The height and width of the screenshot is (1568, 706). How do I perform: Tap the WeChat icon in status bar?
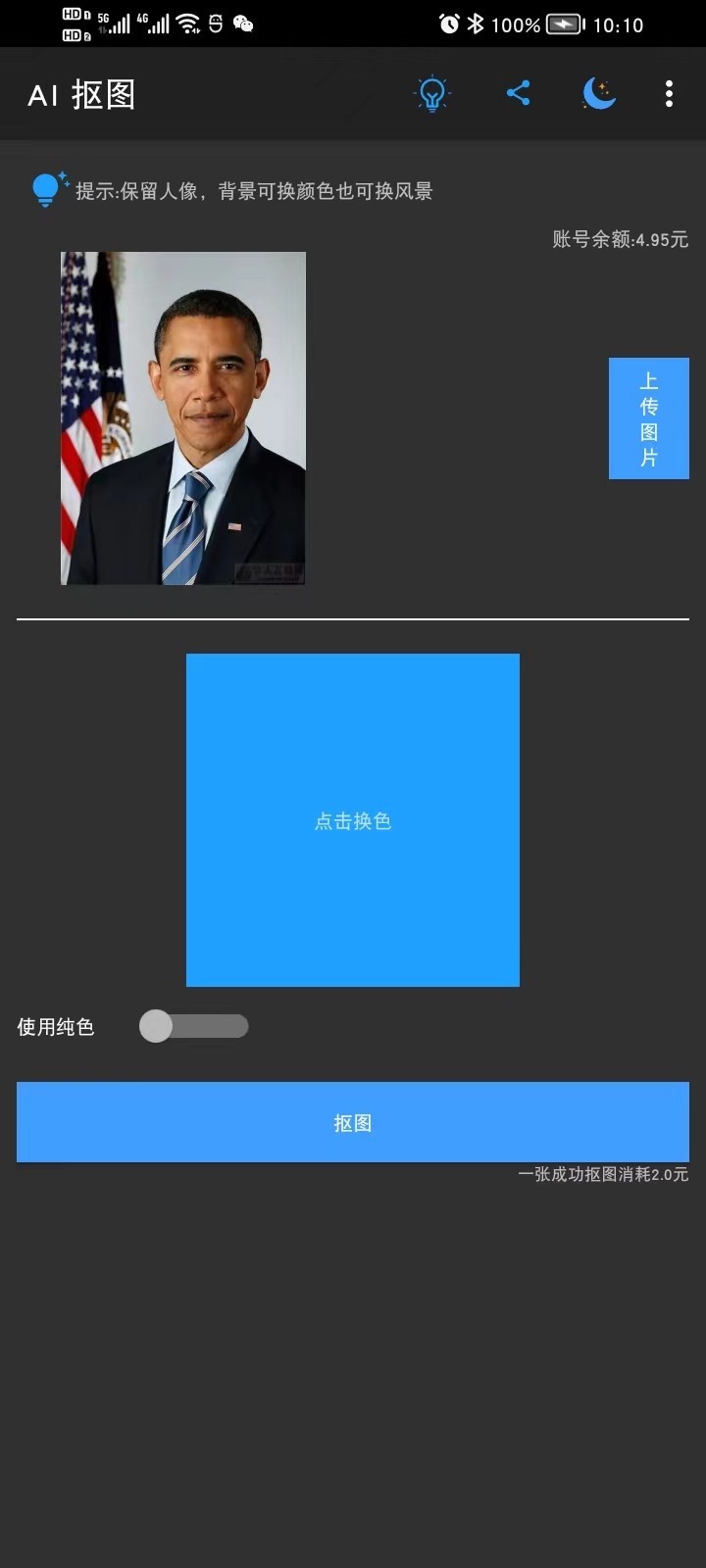[x=245, y=24]
